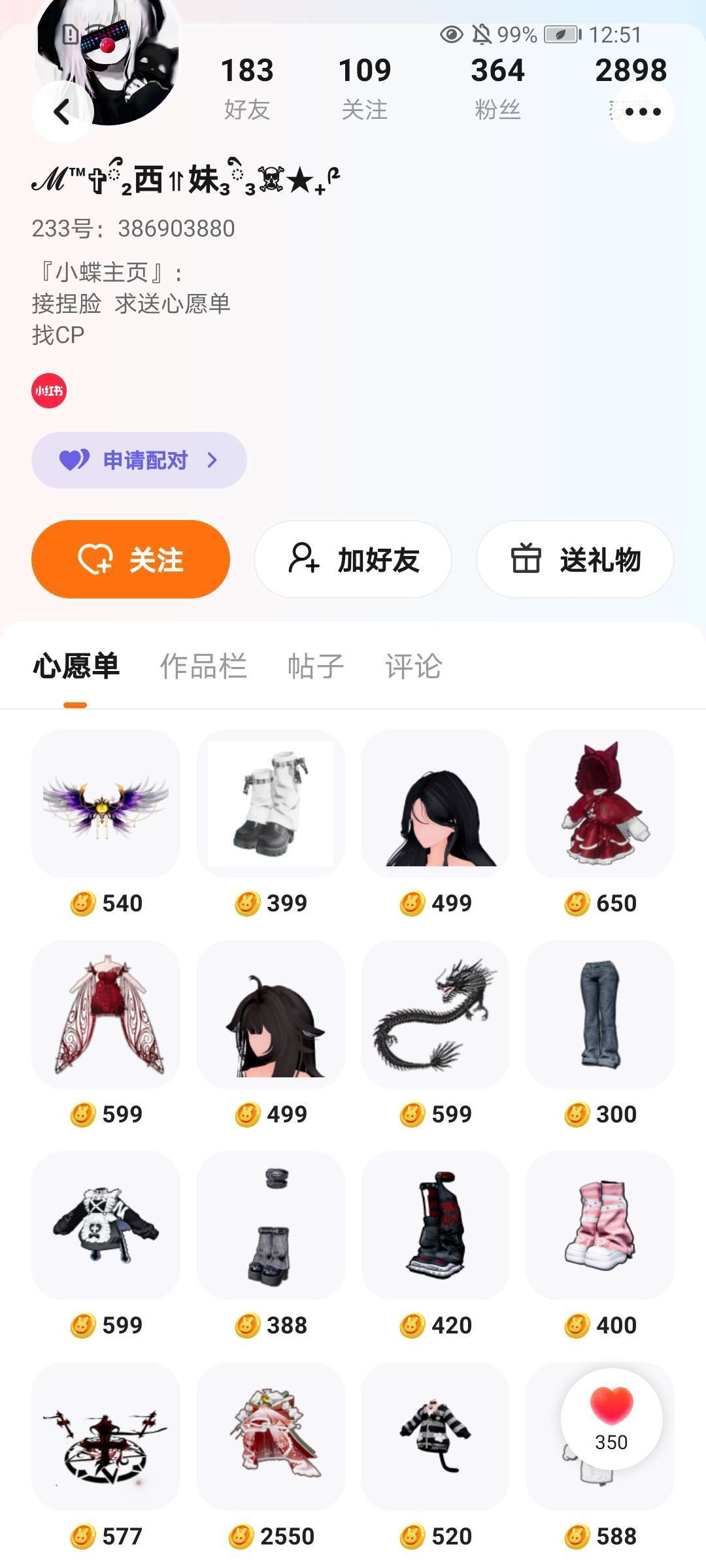Follow this user with the 关注 button
This screenshot has height=1568, width=706.
click(x=131, y=560)
